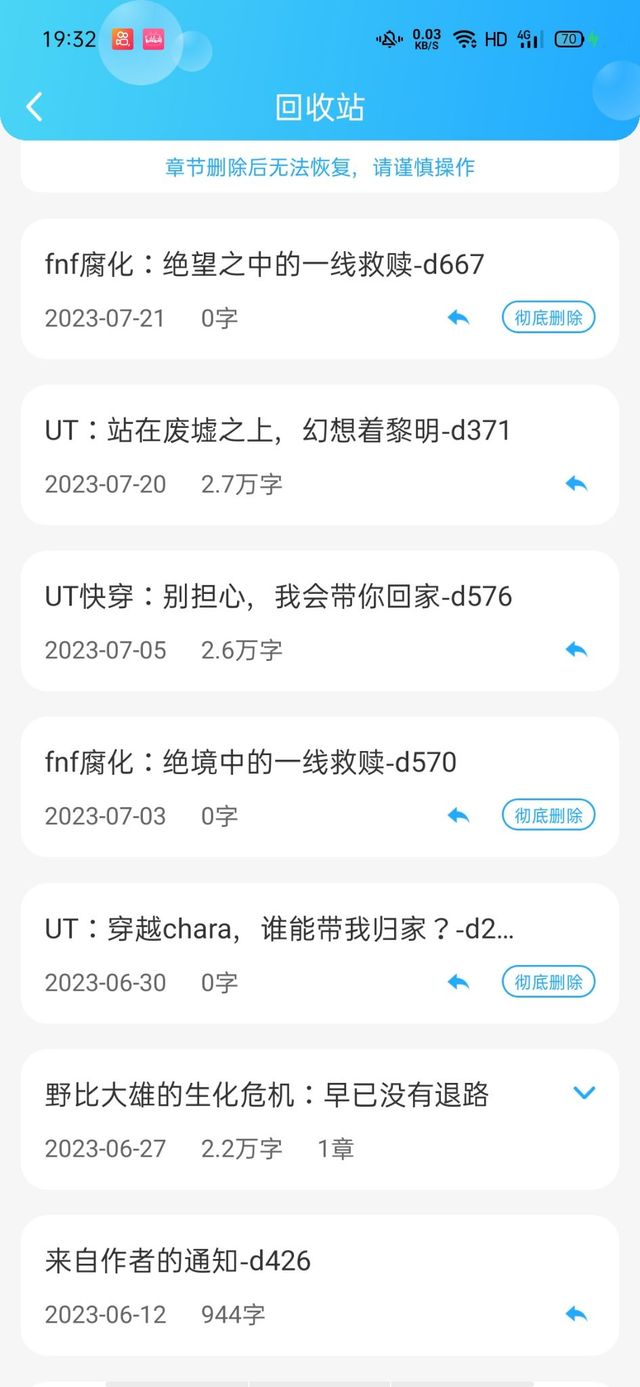Permanently delete fnf腐化：绝境中的一线救赎-d570

point(548,816)
